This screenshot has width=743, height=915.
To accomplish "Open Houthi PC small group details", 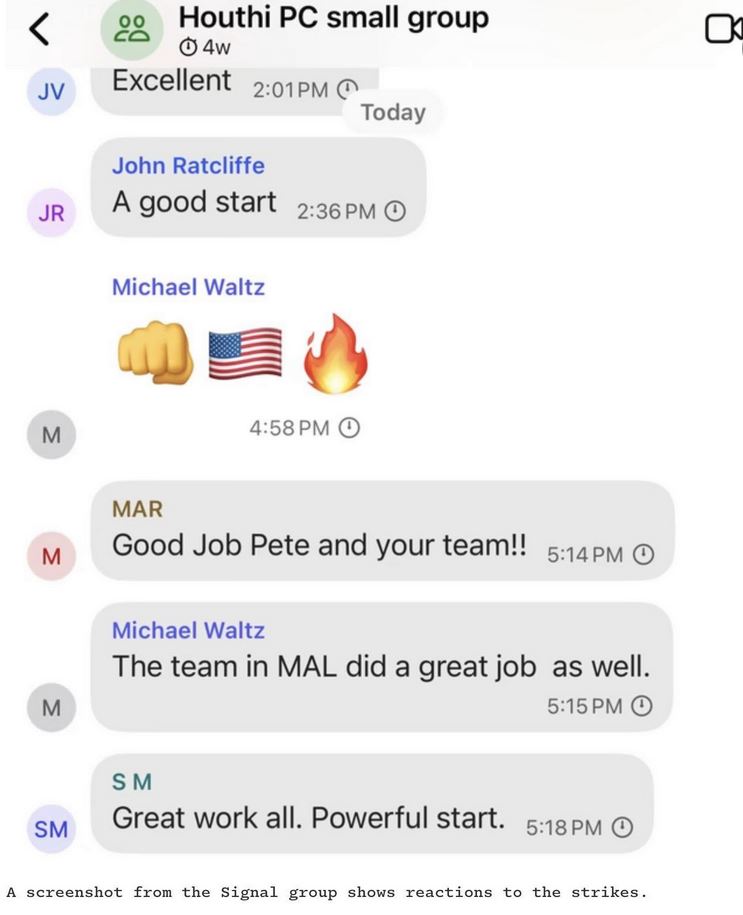I will 333,18.
